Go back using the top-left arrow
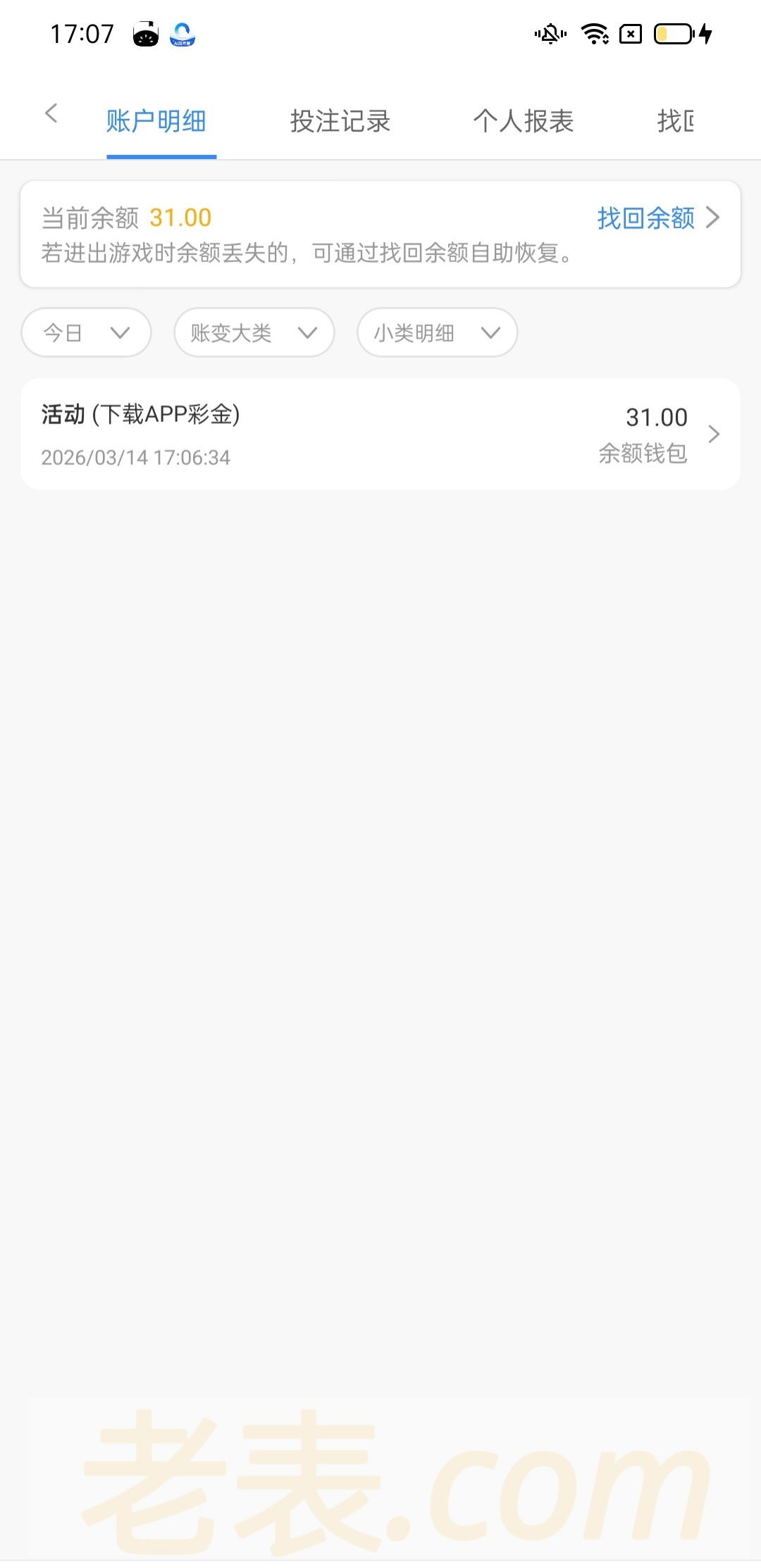 coord(51,113)
